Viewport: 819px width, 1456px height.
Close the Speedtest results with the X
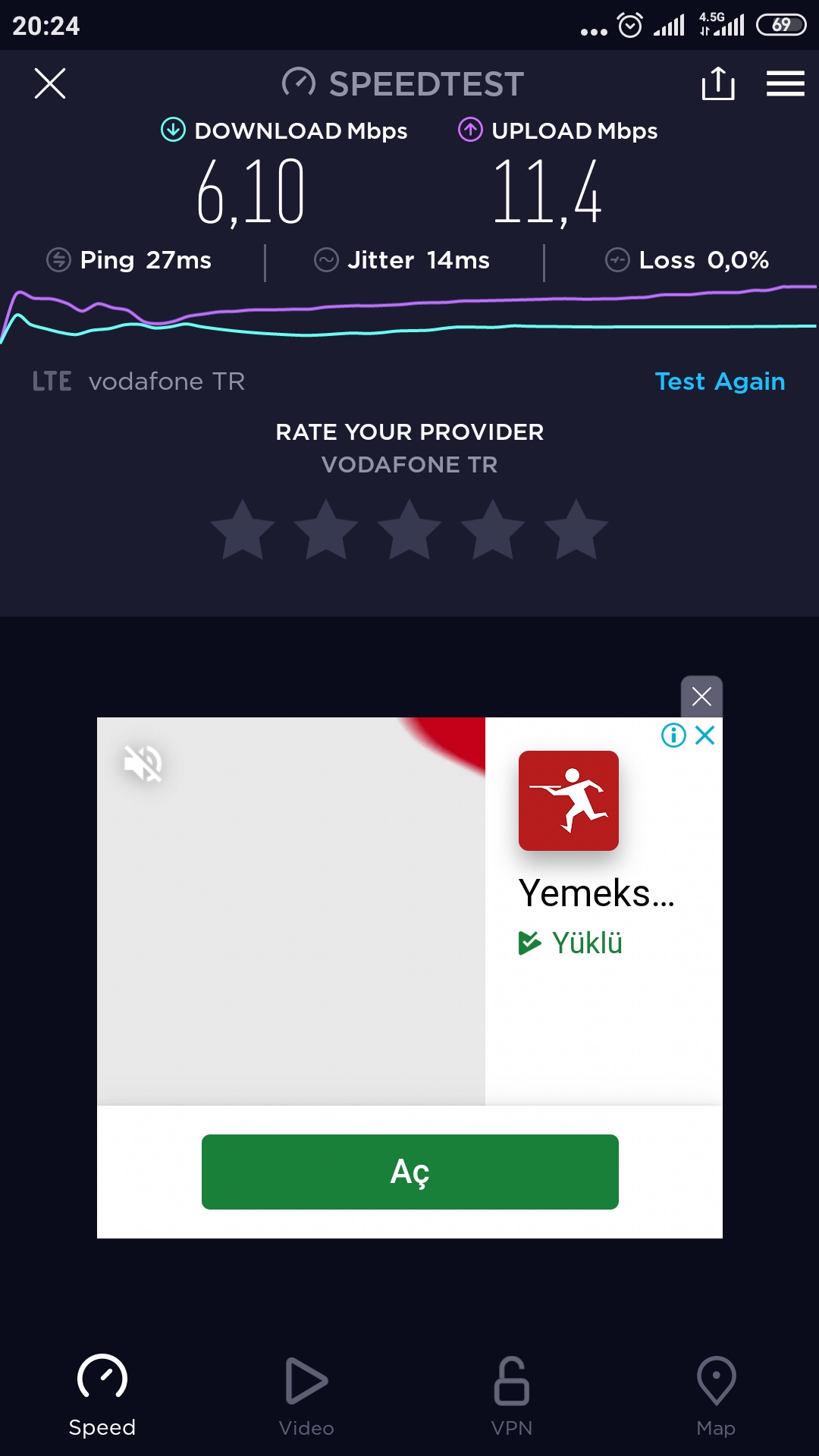tap(50, 83)
